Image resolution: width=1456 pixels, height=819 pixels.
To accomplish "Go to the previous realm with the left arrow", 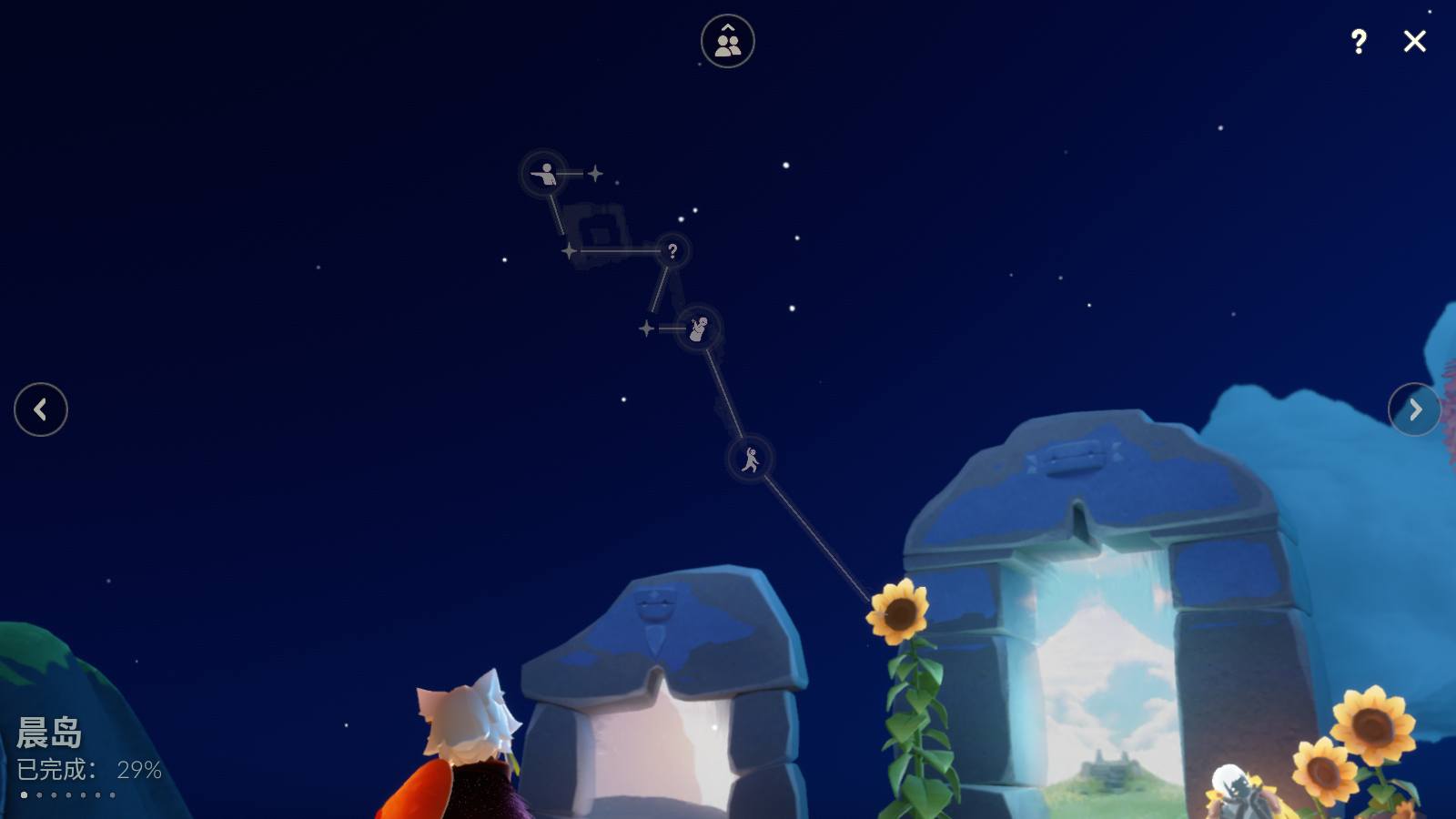I will coord(41,409).
